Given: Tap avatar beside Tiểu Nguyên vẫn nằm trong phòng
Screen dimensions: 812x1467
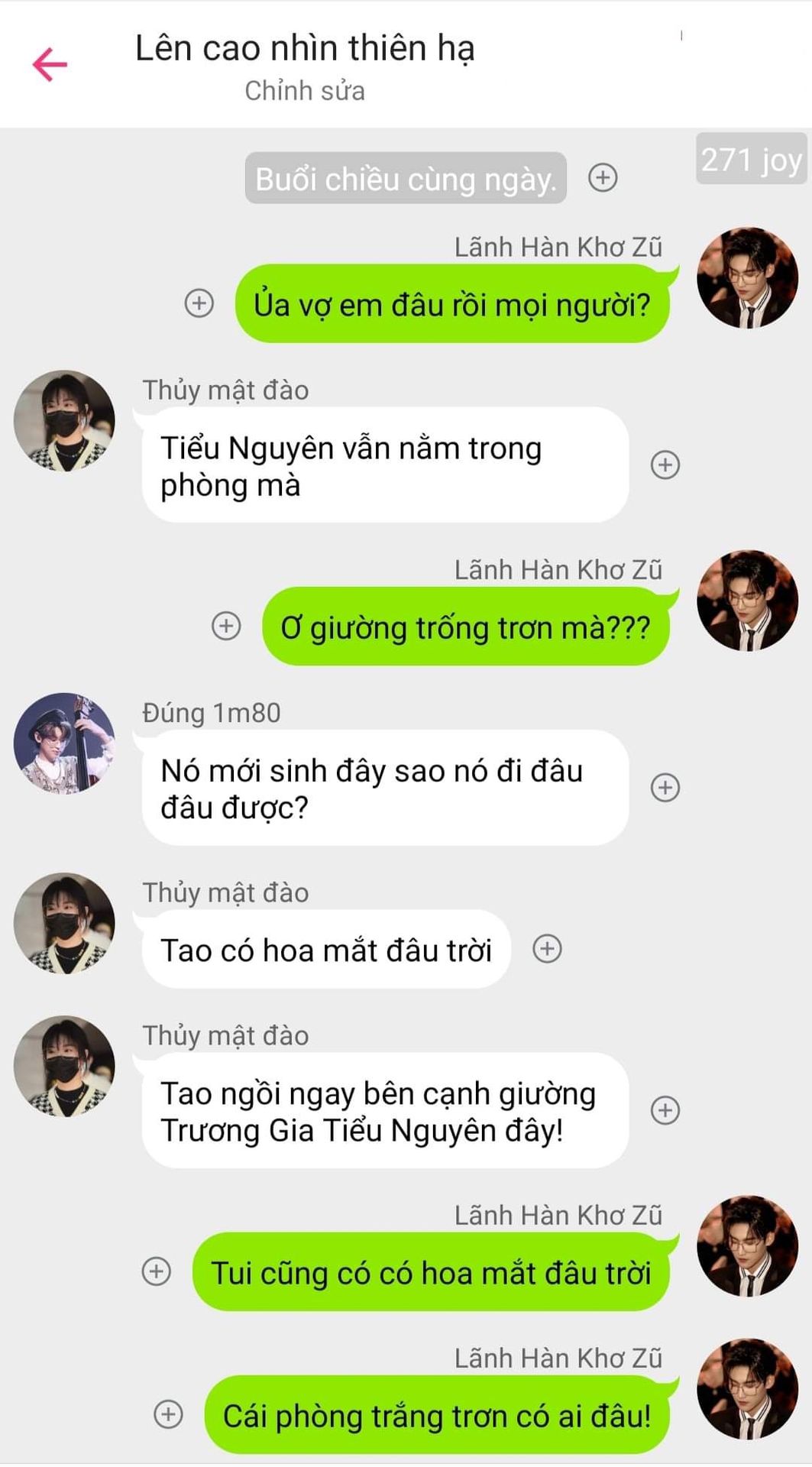Looking at the screenshot, I should click(65, 421).
